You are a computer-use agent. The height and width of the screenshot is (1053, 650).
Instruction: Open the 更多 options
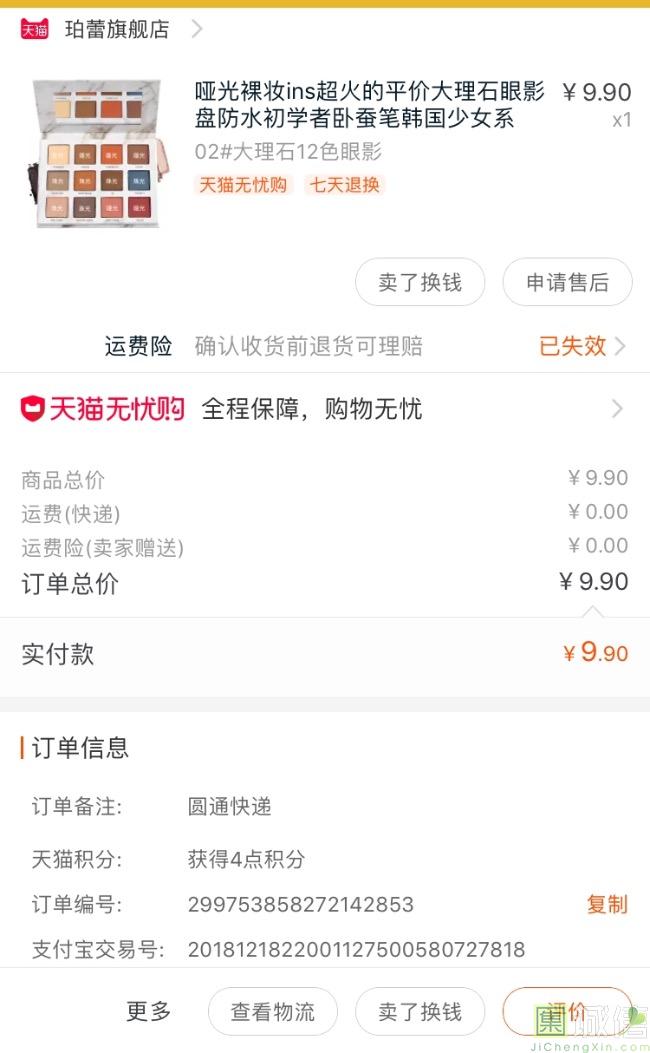[x=148, y=1011]
